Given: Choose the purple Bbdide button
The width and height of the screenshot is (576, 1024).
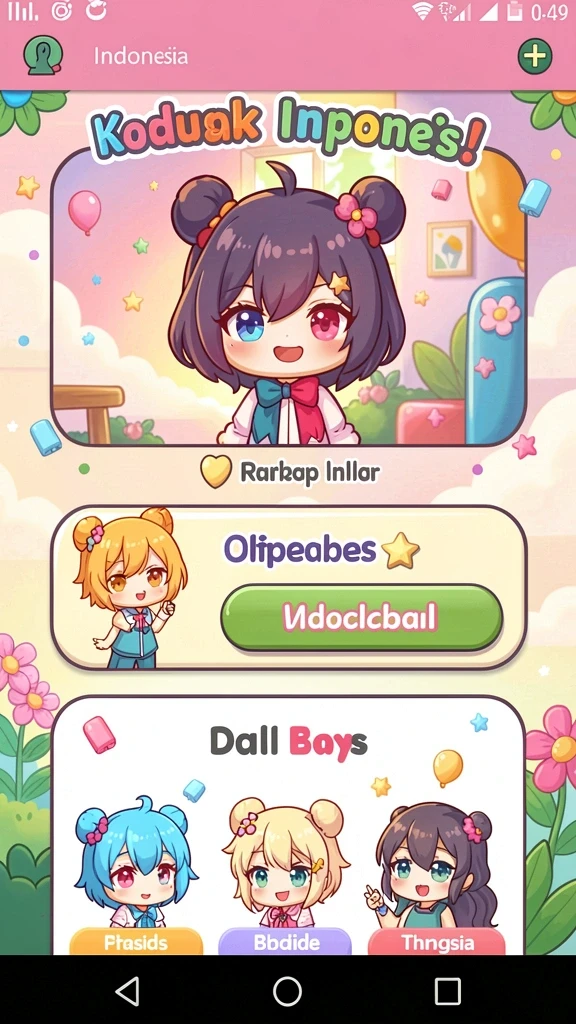Looking at the screenshot, I should (x=285, y=942).
